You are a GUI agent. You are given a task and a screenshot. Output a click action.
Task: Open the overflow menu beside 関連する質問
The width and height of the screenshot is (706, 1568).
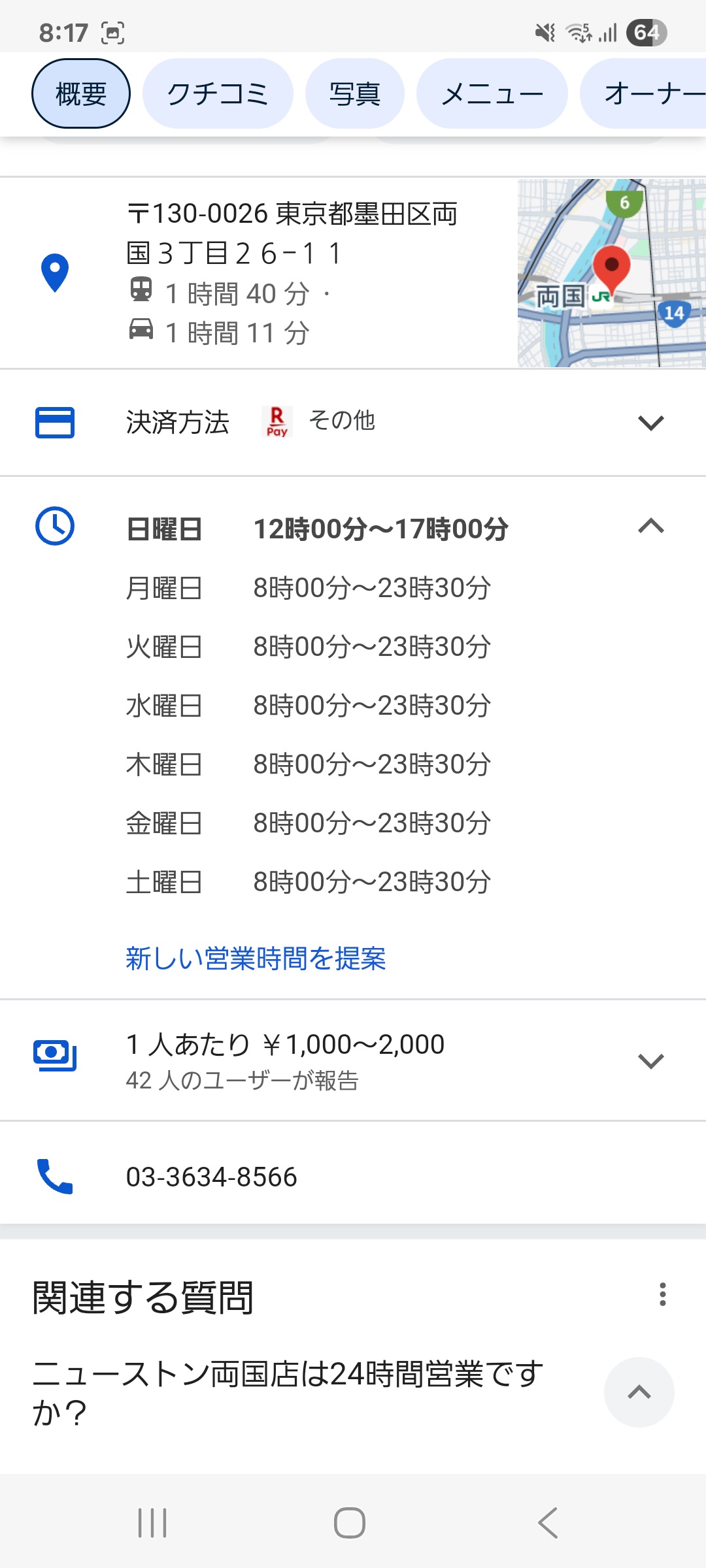663,1294
